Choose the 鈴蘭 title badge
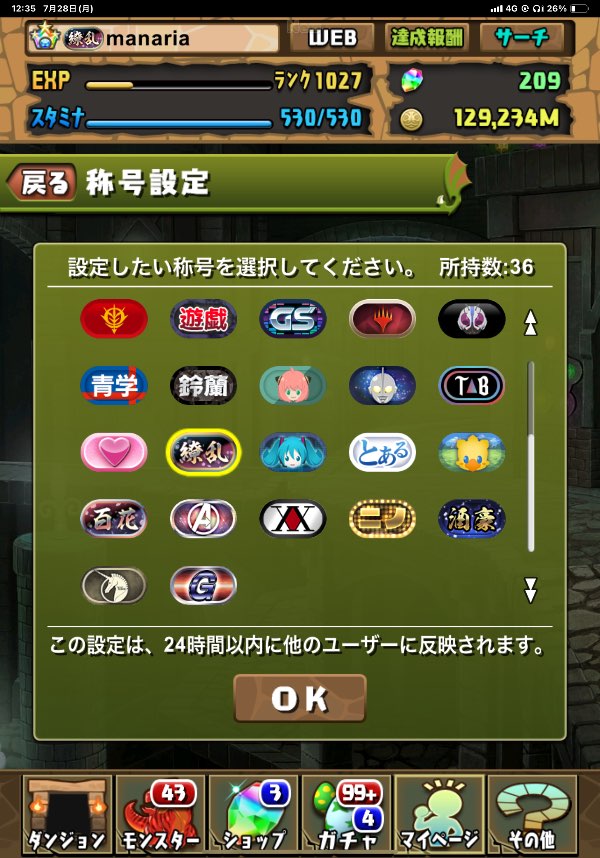600x858 pixels. pos(203,385)
